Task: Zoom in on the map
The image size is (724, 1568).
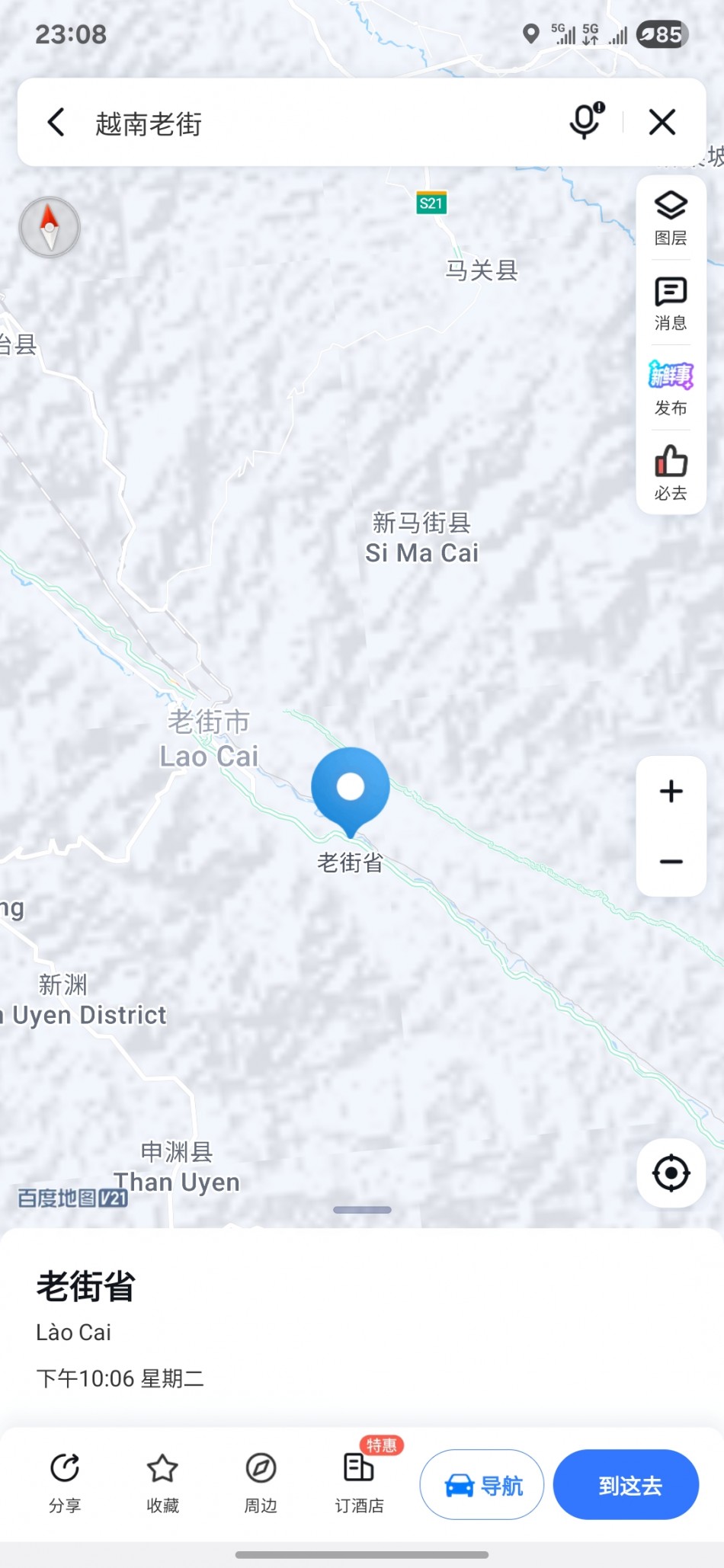Action: pos(671,791)
